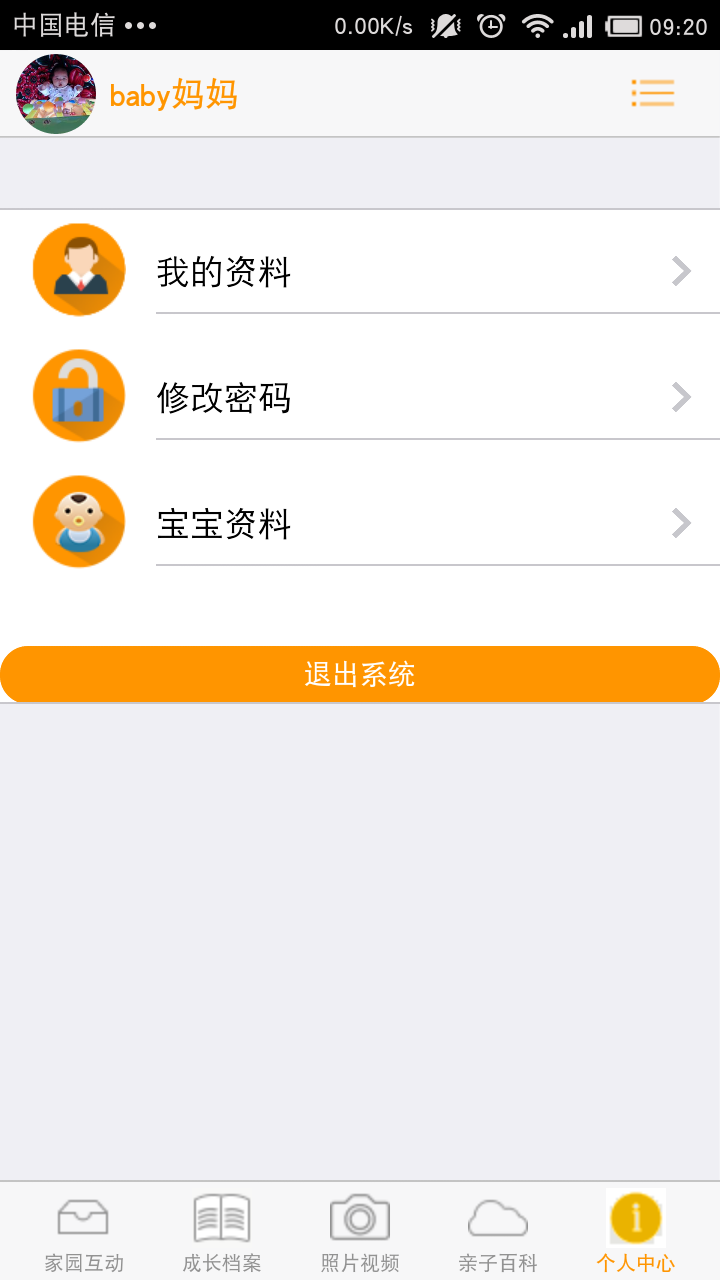Switch to the 家园互动 tab
Screen dimensions: 720x1280
pos(84,1233)
